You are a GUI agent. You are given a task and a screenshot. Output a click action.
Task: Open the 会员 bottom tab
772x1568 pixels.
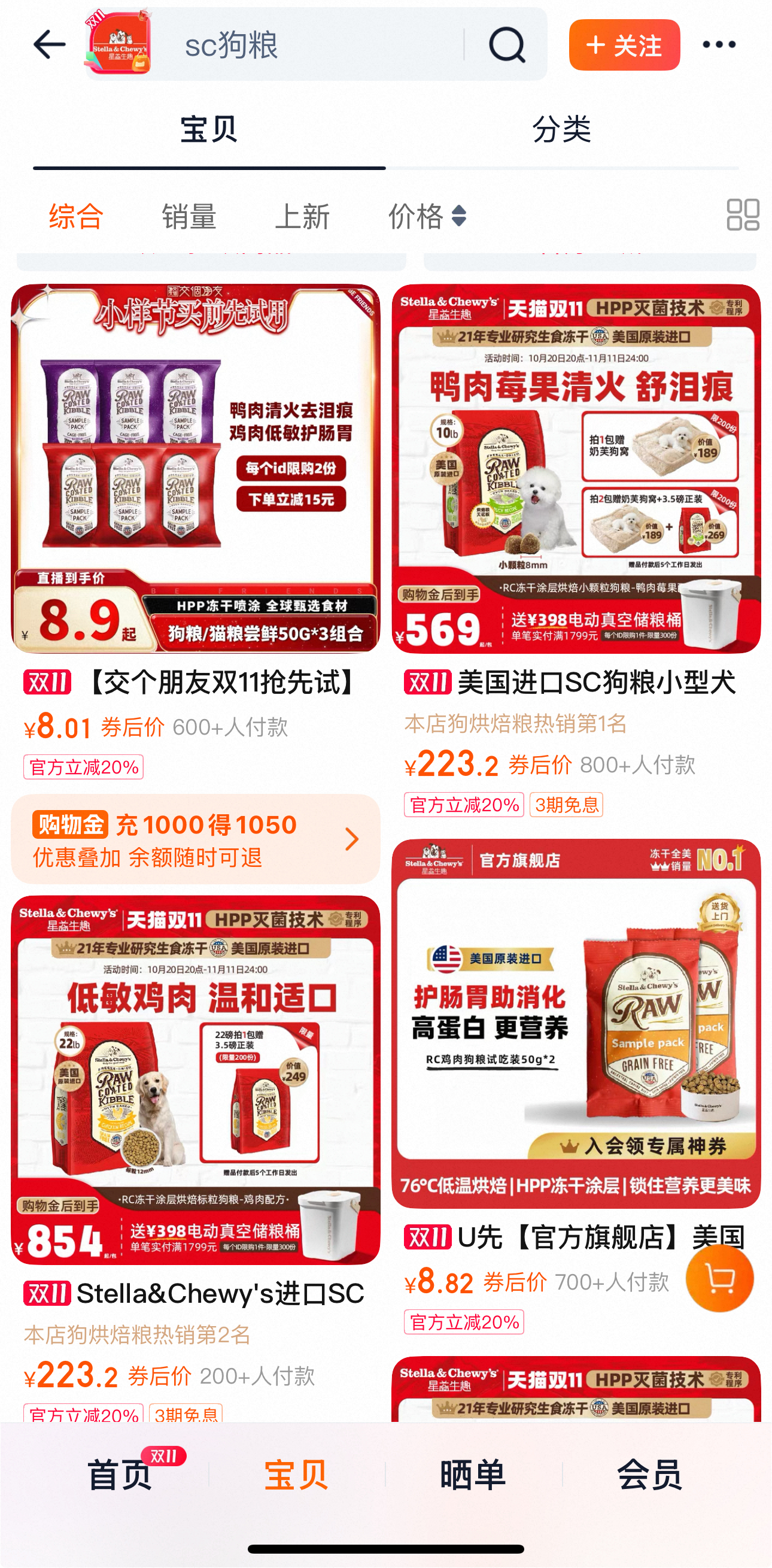649,1474
